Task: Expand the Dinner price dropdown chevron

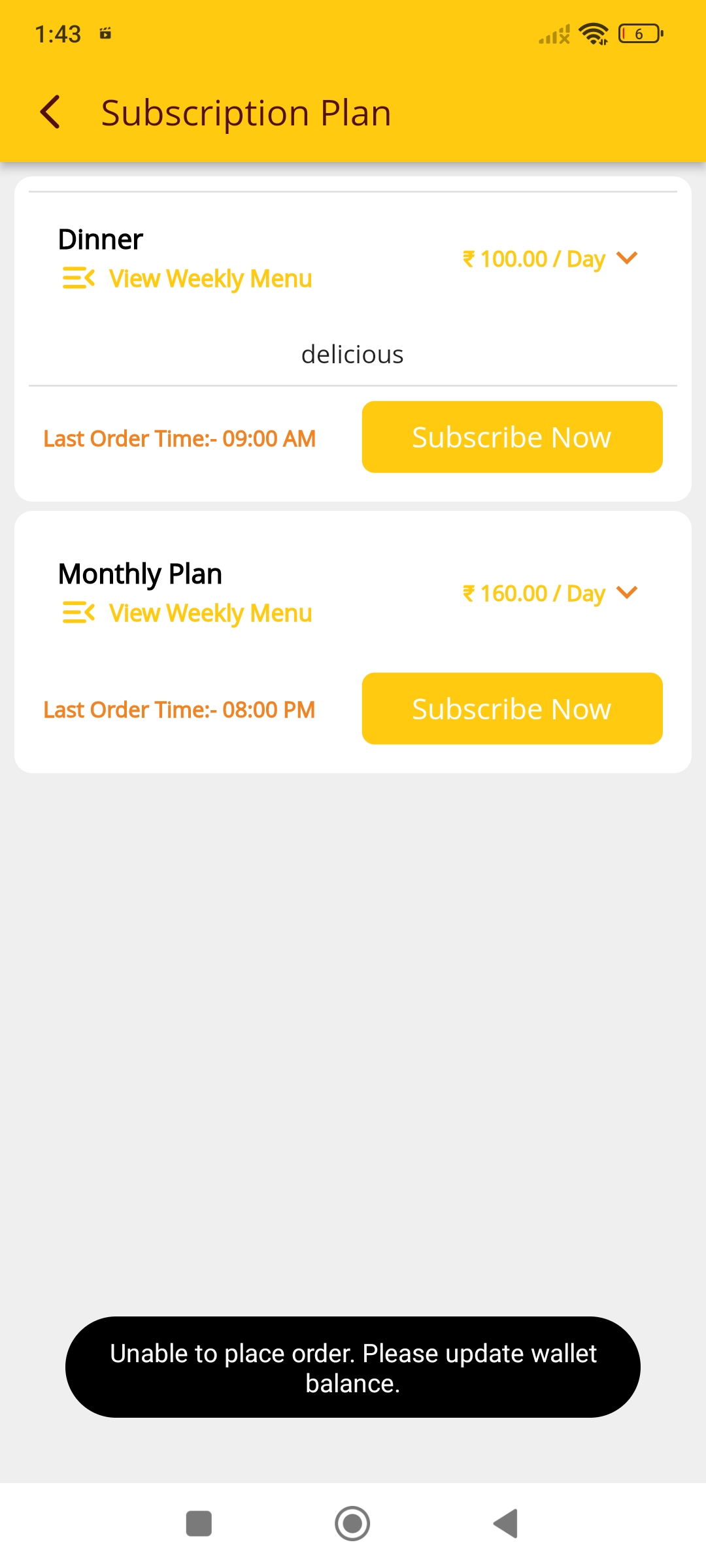Action: 627,258
